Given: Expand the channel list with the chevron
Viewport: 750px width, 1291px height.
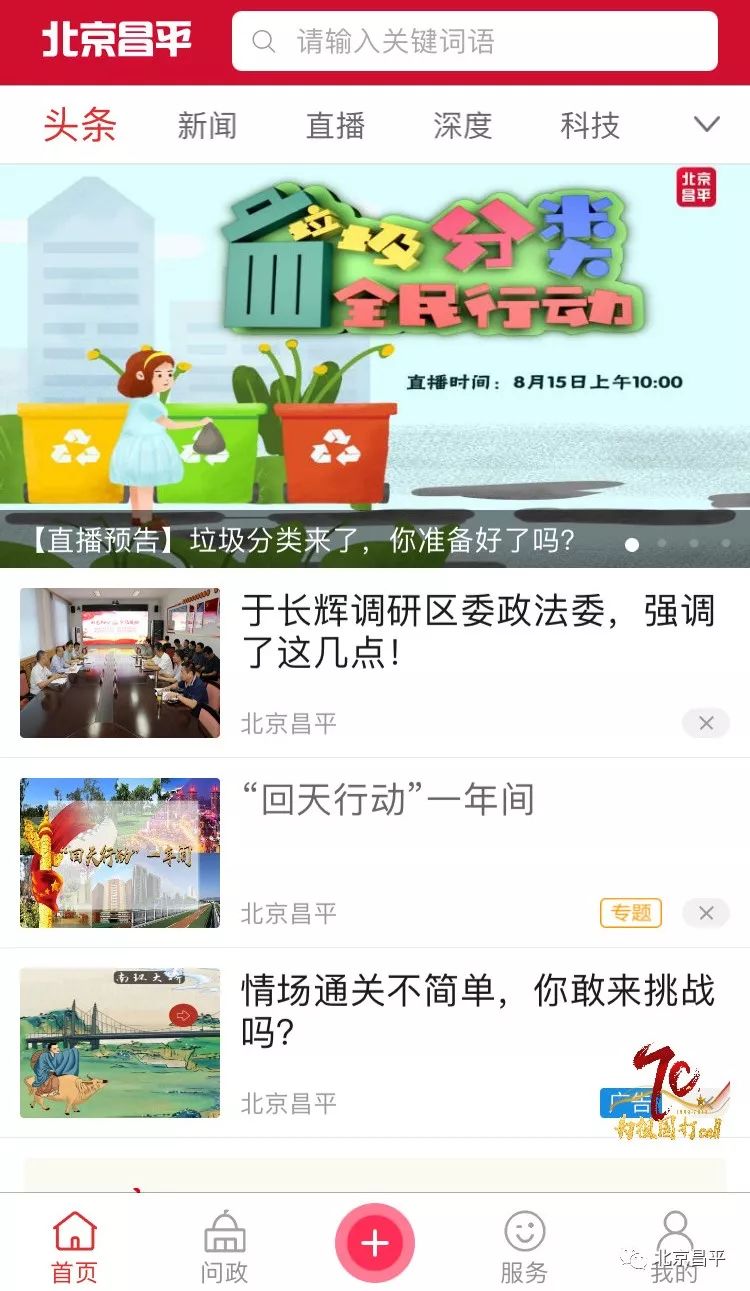Looking at the screenshot, I should pyautogui.click(x=706, y=124).
